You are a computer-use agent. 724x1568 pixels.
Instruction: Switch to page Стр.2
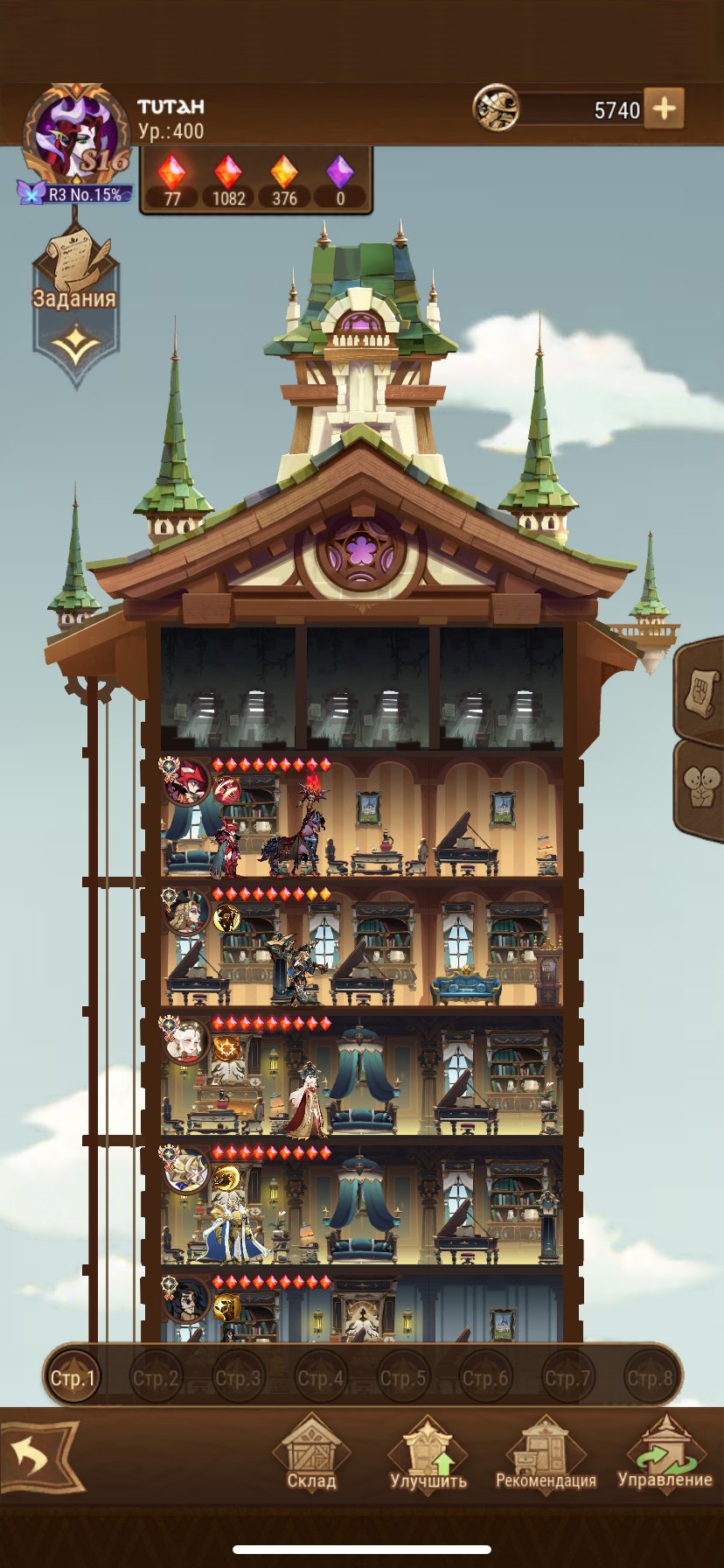[156, 1378]
